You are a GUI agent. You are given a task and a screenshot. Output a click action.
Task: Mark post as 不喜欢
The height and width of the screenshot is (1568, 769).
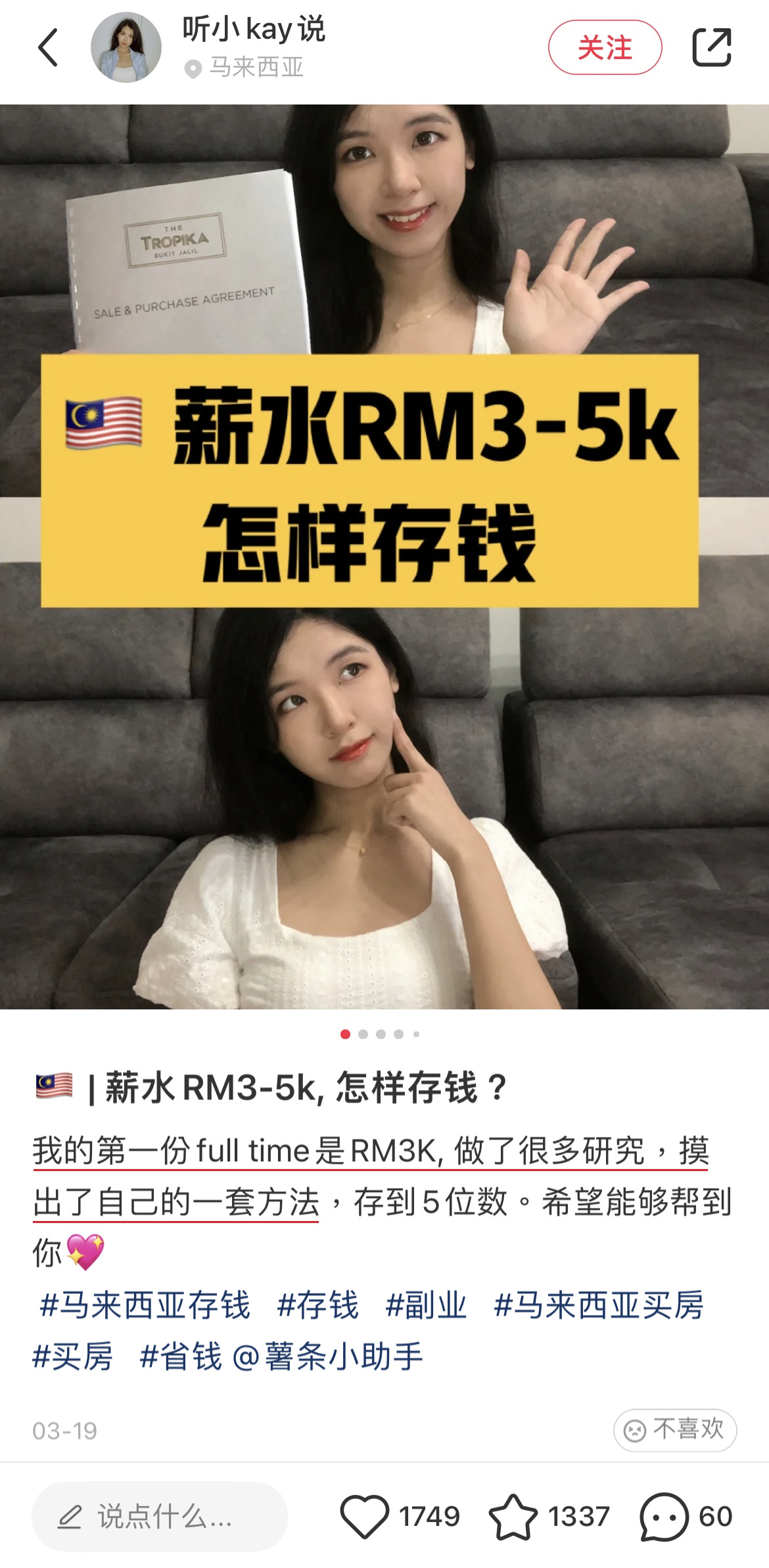(x=675, y=1429)
